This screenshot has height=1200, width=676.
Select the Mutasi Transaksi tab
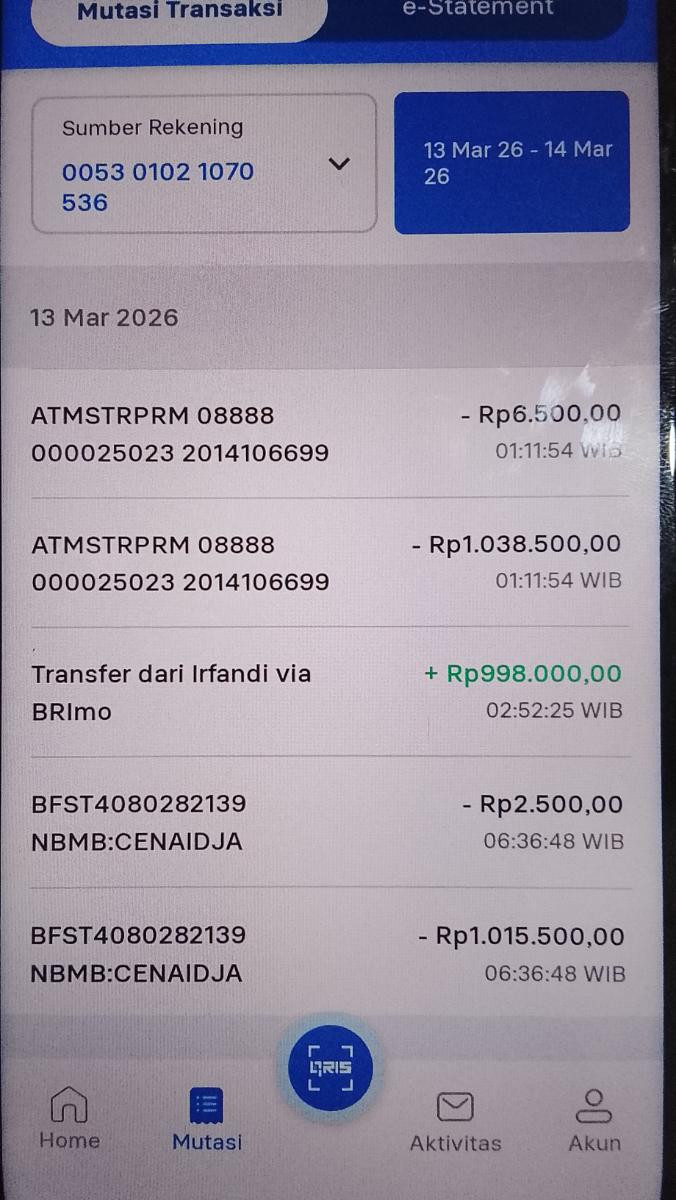tap(180, 14)
